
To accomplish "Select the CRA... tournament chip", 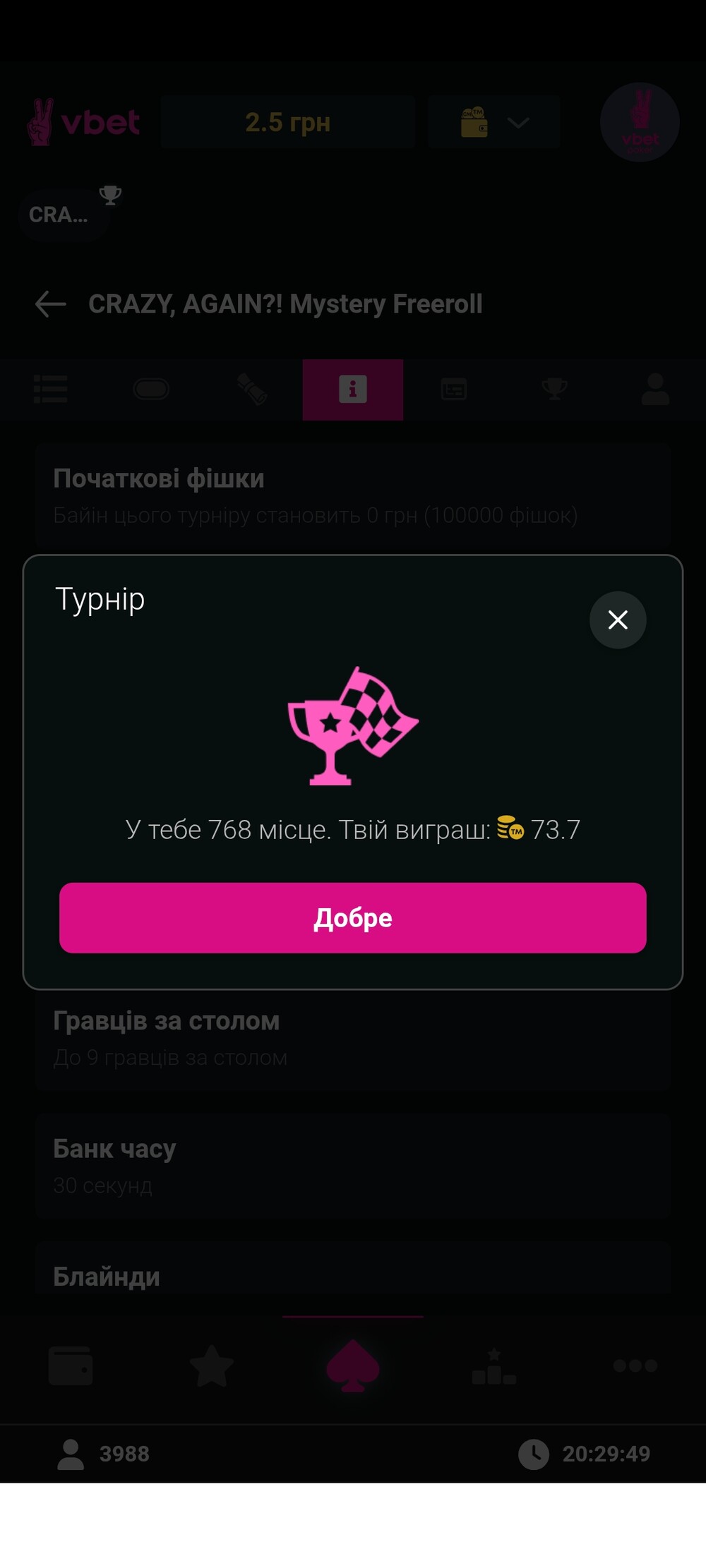I will [60, 215].
